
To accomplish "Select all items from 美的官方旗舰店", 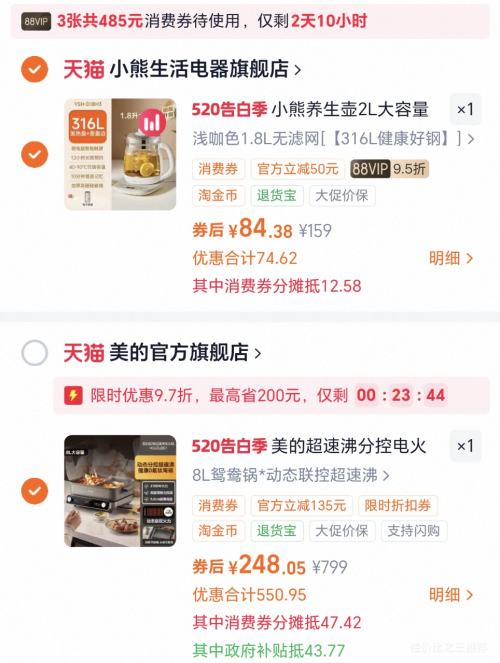I will 35,353.
